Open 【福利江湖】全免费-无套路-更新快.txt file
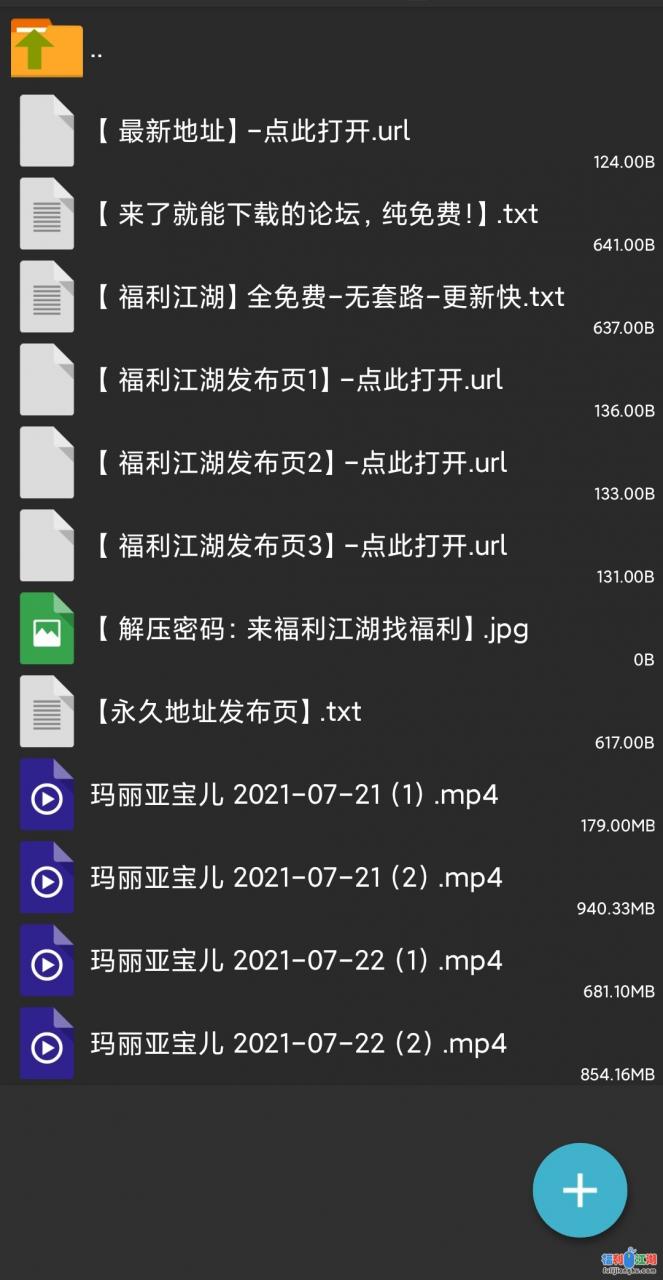Screen dimensions: 663x1280 tap(330, 297)
